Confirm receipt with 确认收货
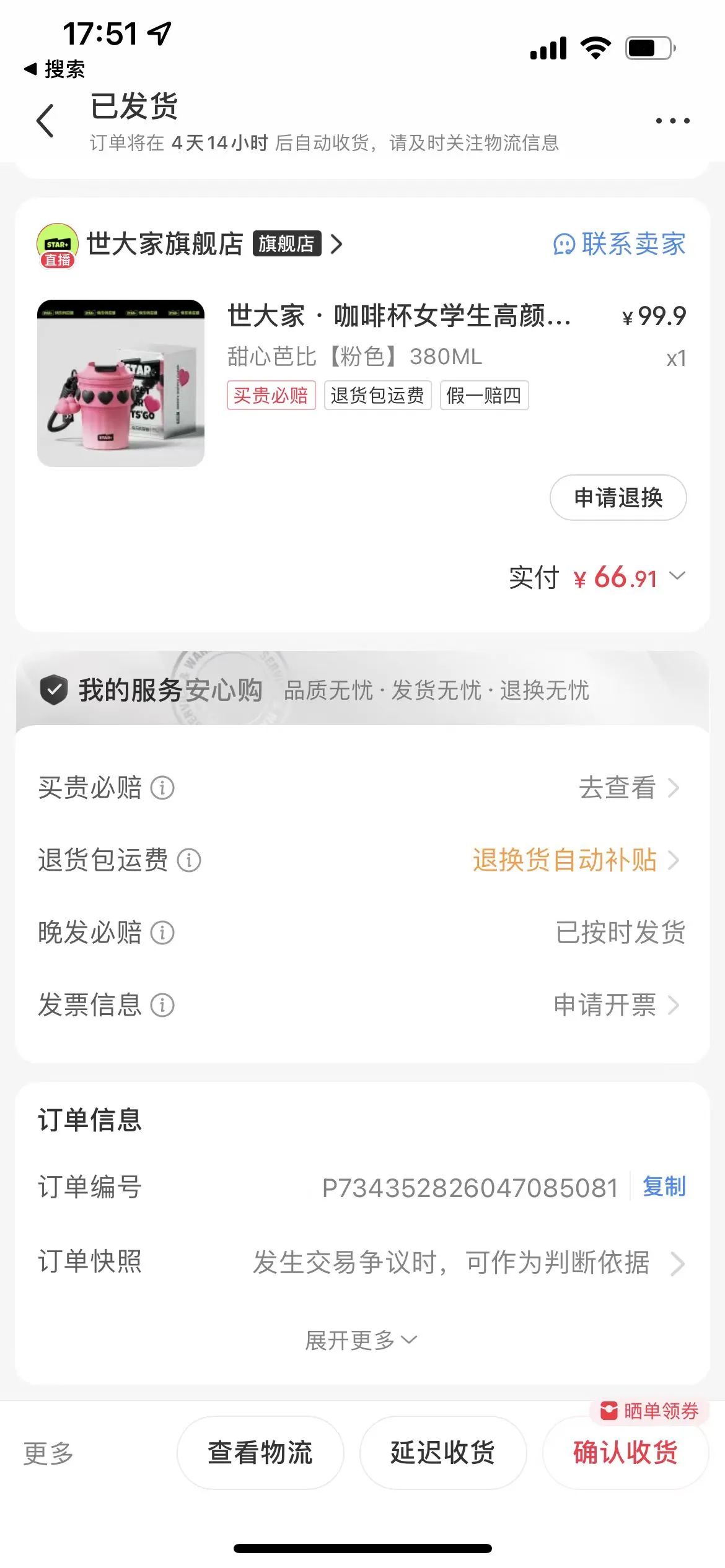 pyautogui.click(x=625, y=1453)
